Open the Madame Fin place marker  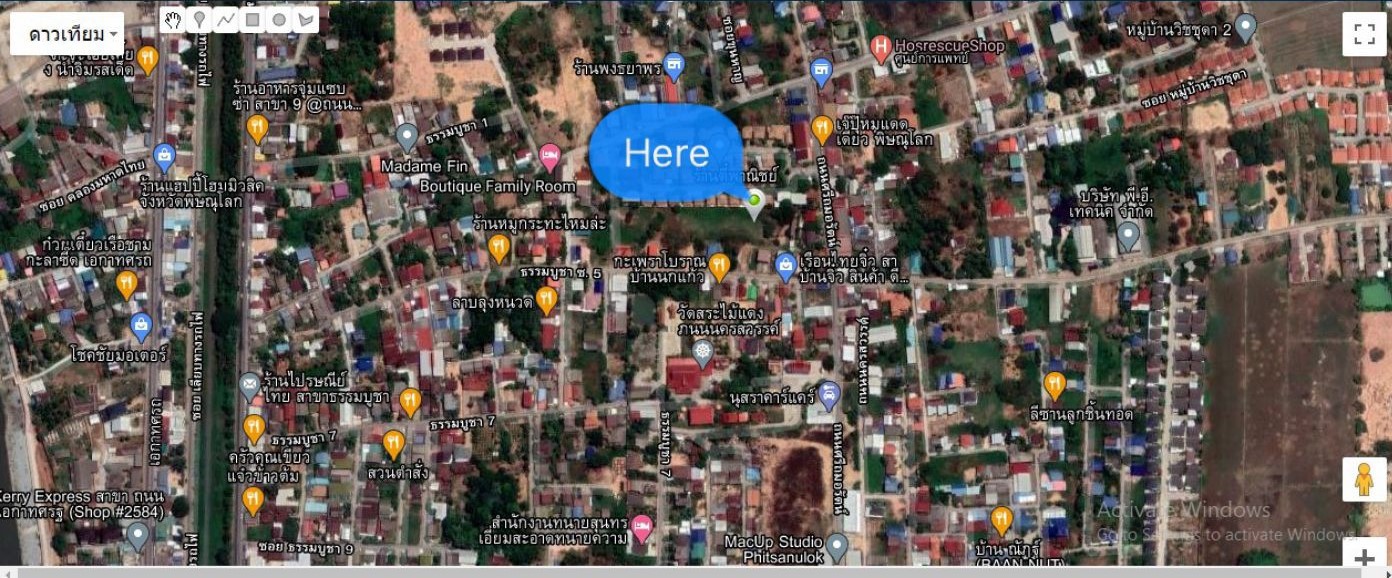click(x=406, y=137)
